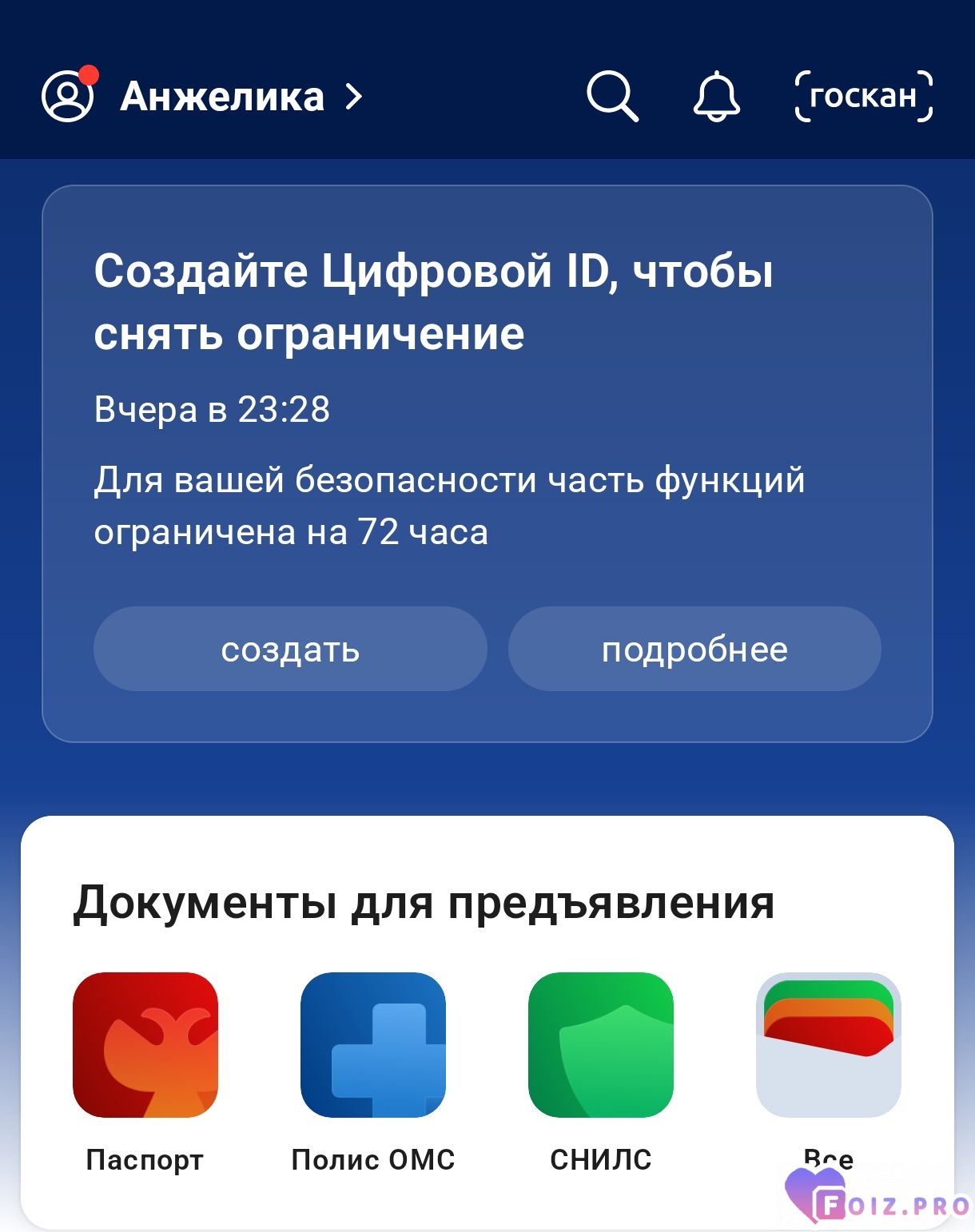Screen dimensions: 975x1232
Task: Launch the госкан scanner
Action: tap(863, 97)
